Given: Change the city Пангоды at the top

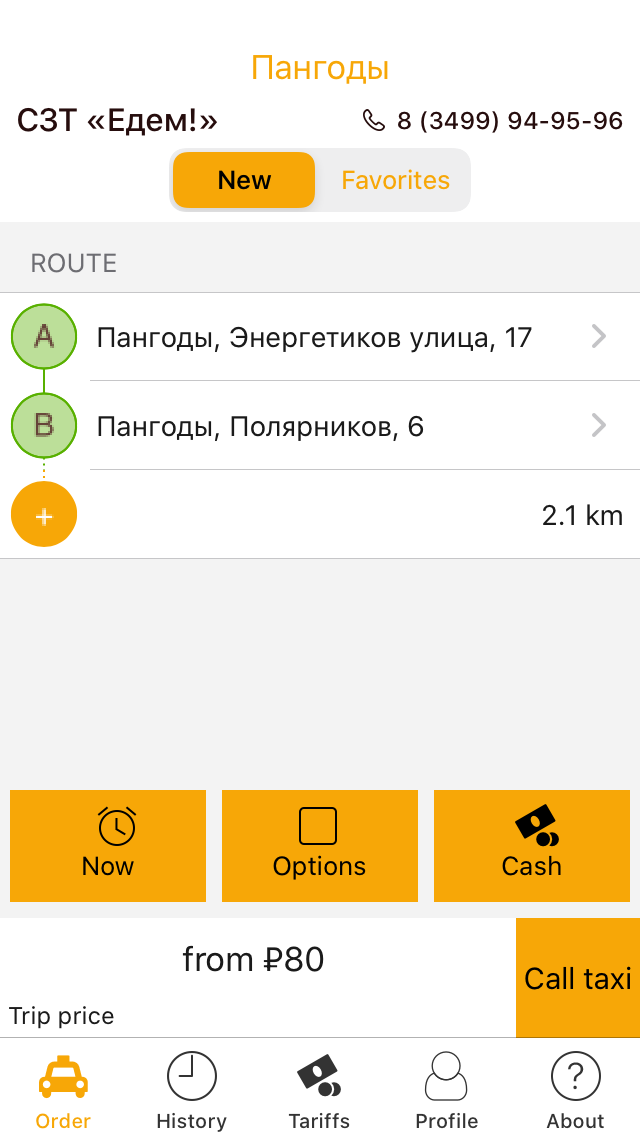Looking at the screenshot, I should [x=320, y=68].
